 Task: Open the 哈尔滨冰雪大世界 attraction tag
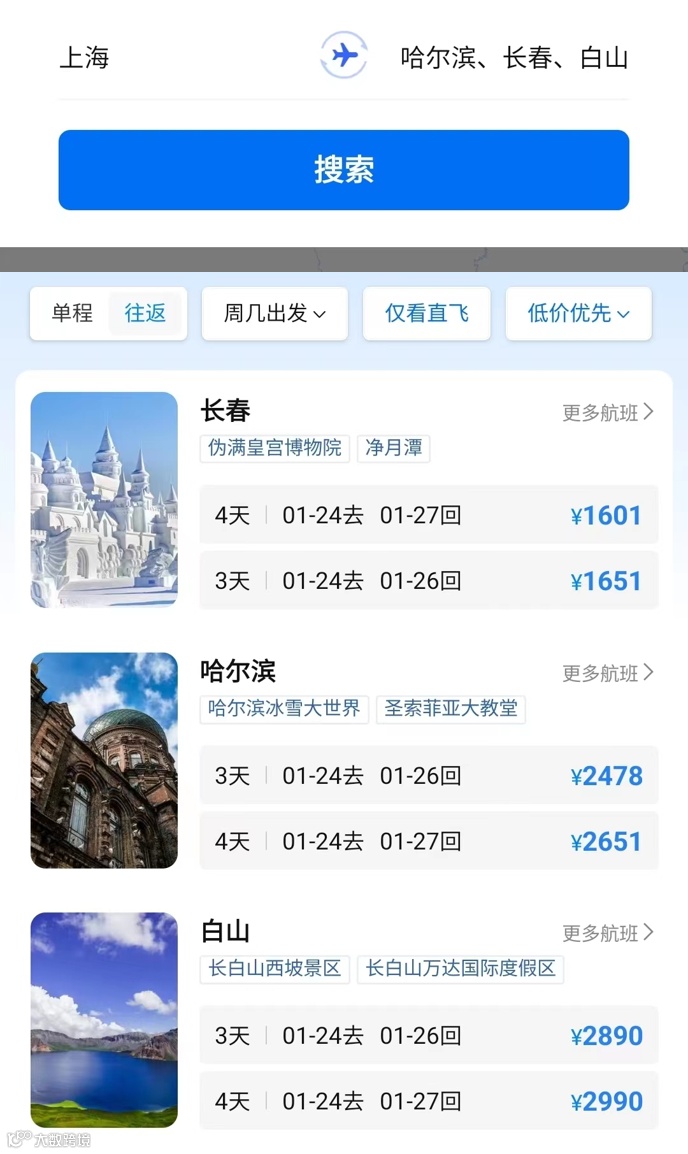pos(284,709)
